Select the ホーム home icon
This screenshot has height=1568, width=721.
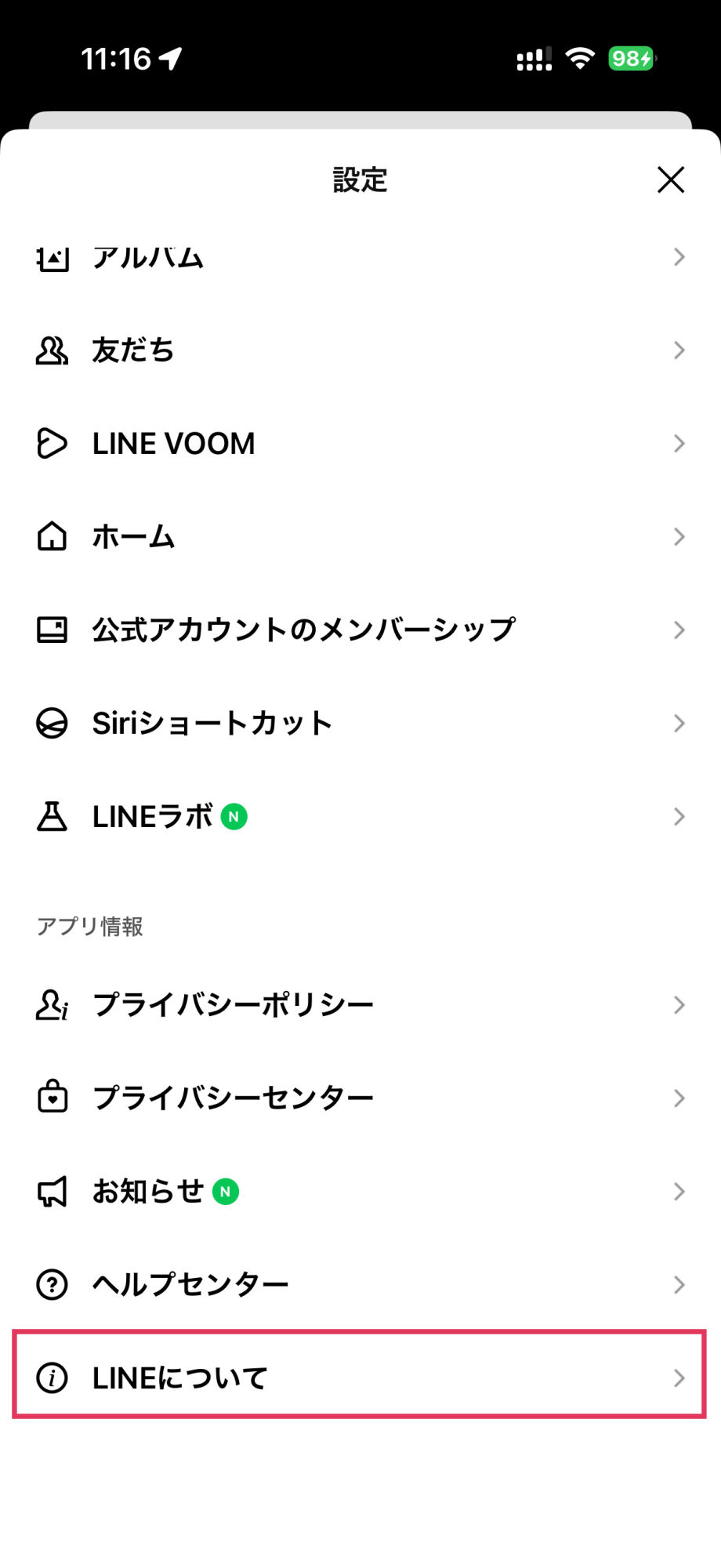(51, 536)
